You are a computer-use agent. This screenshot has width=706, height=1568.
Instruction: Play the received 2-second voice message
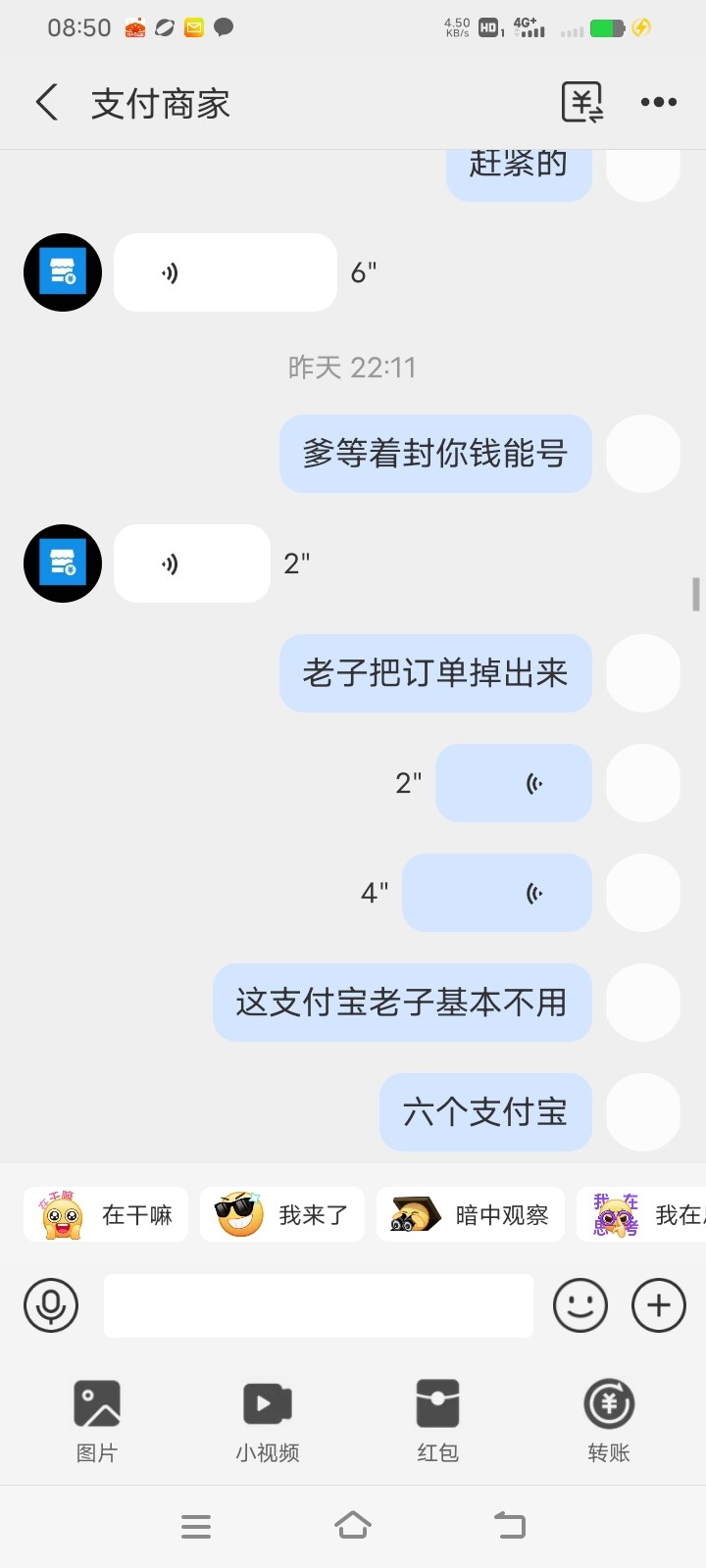(192, 563)
